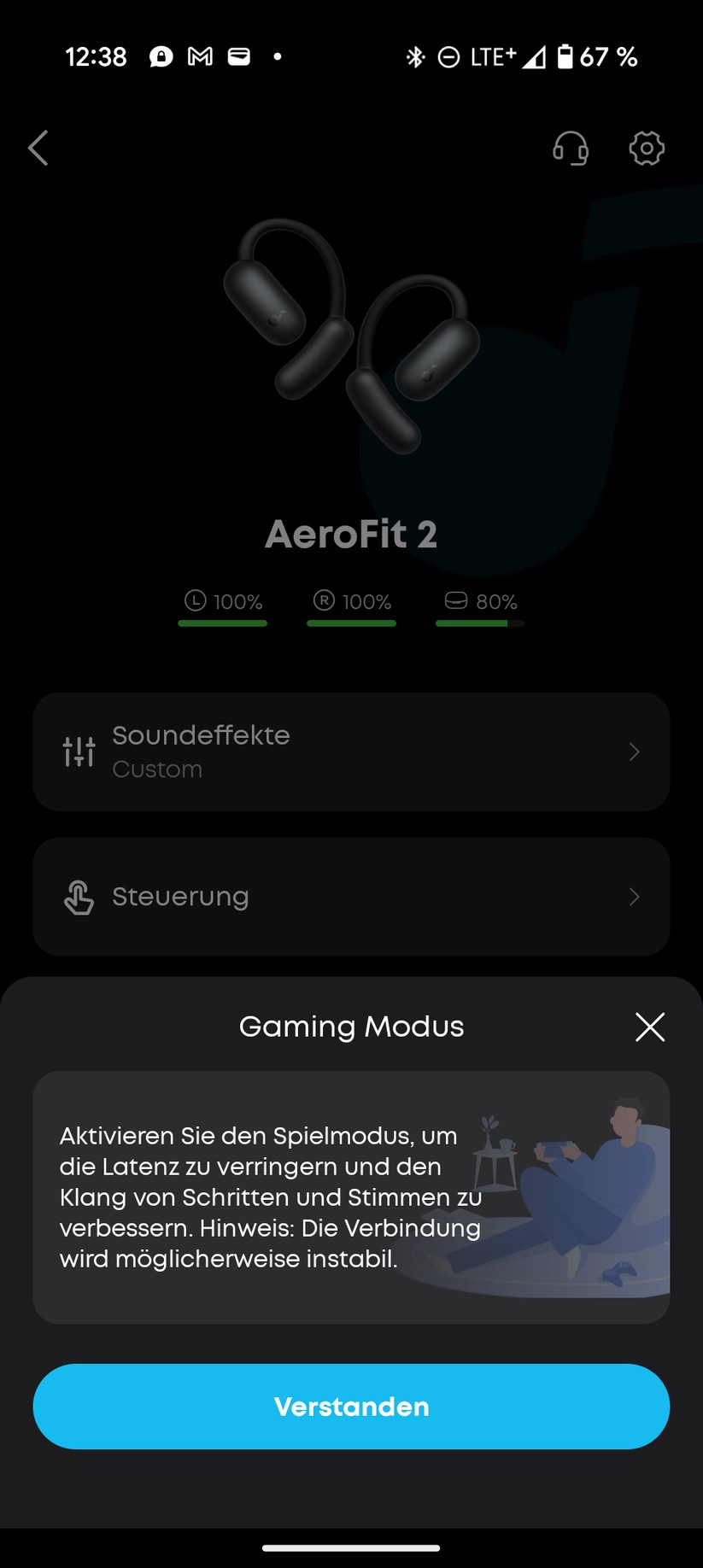Close the Gaming Modus dialog
This screenshot has width=703, height=1568.
[649, 1027]
